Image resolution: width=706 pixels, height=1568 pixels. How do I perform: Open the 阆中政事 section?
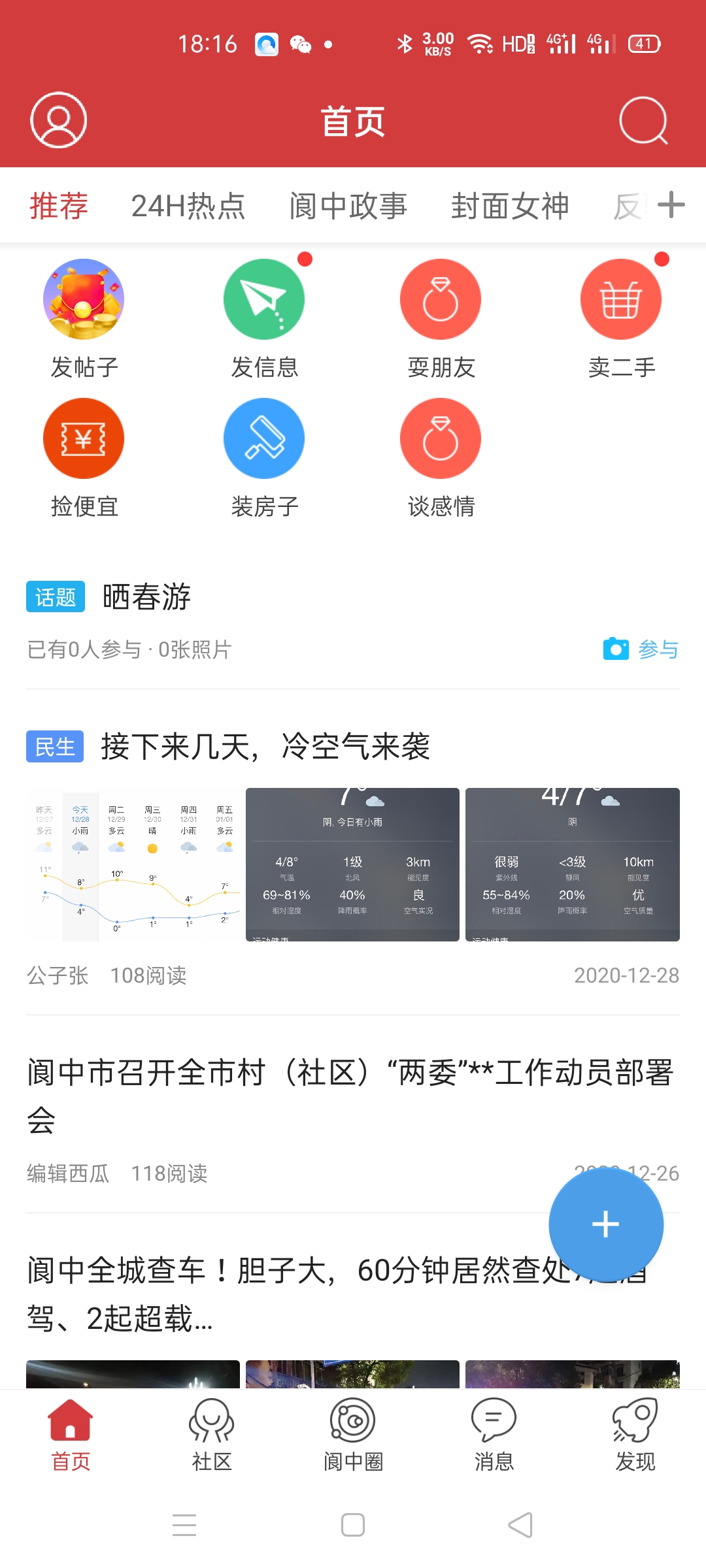click(350, 204)
